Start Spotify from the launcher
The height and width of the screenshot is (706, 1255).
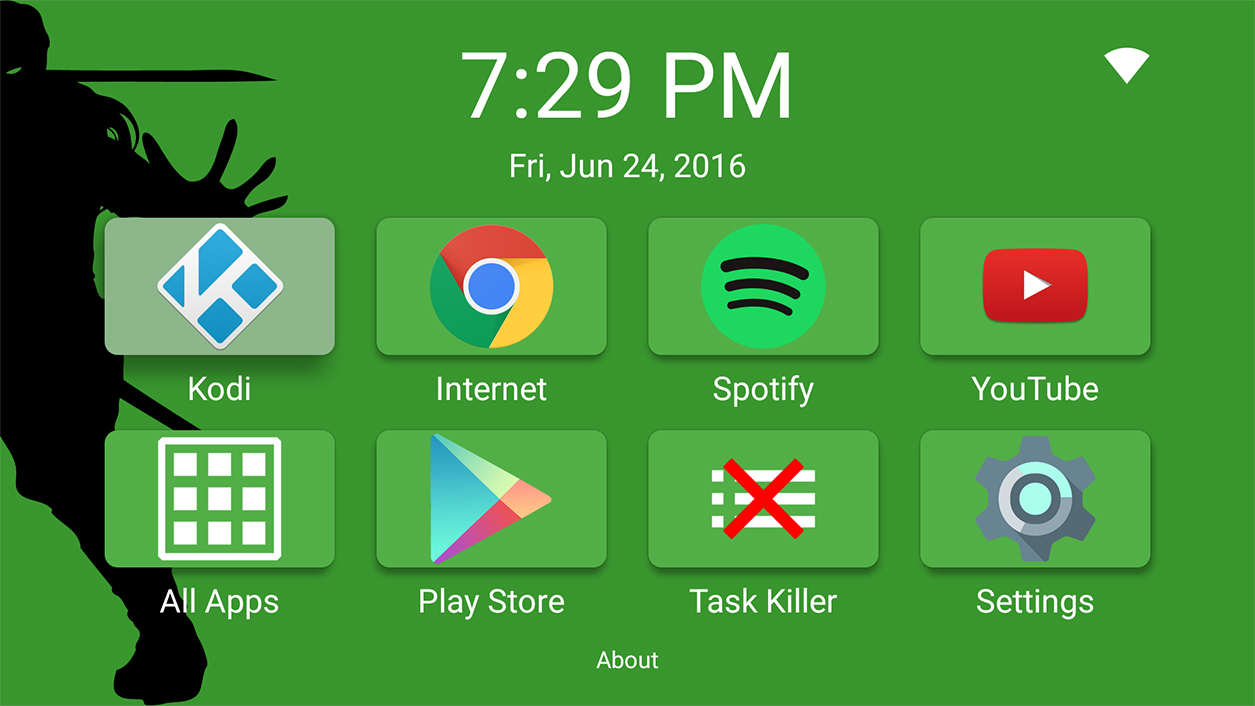(x=763, y=286)
